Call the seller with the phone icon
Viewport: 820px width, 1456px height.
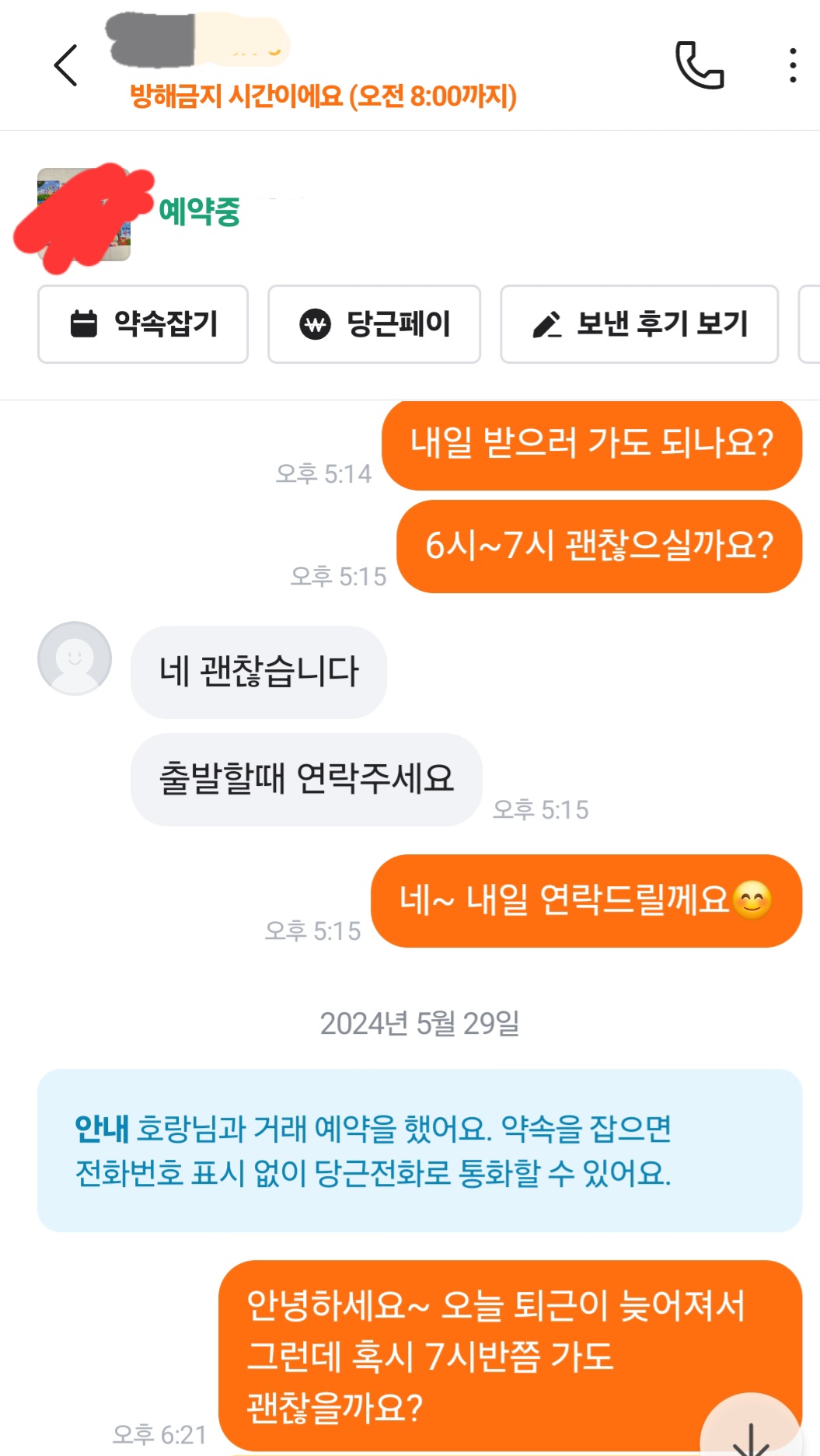[700, 65]
